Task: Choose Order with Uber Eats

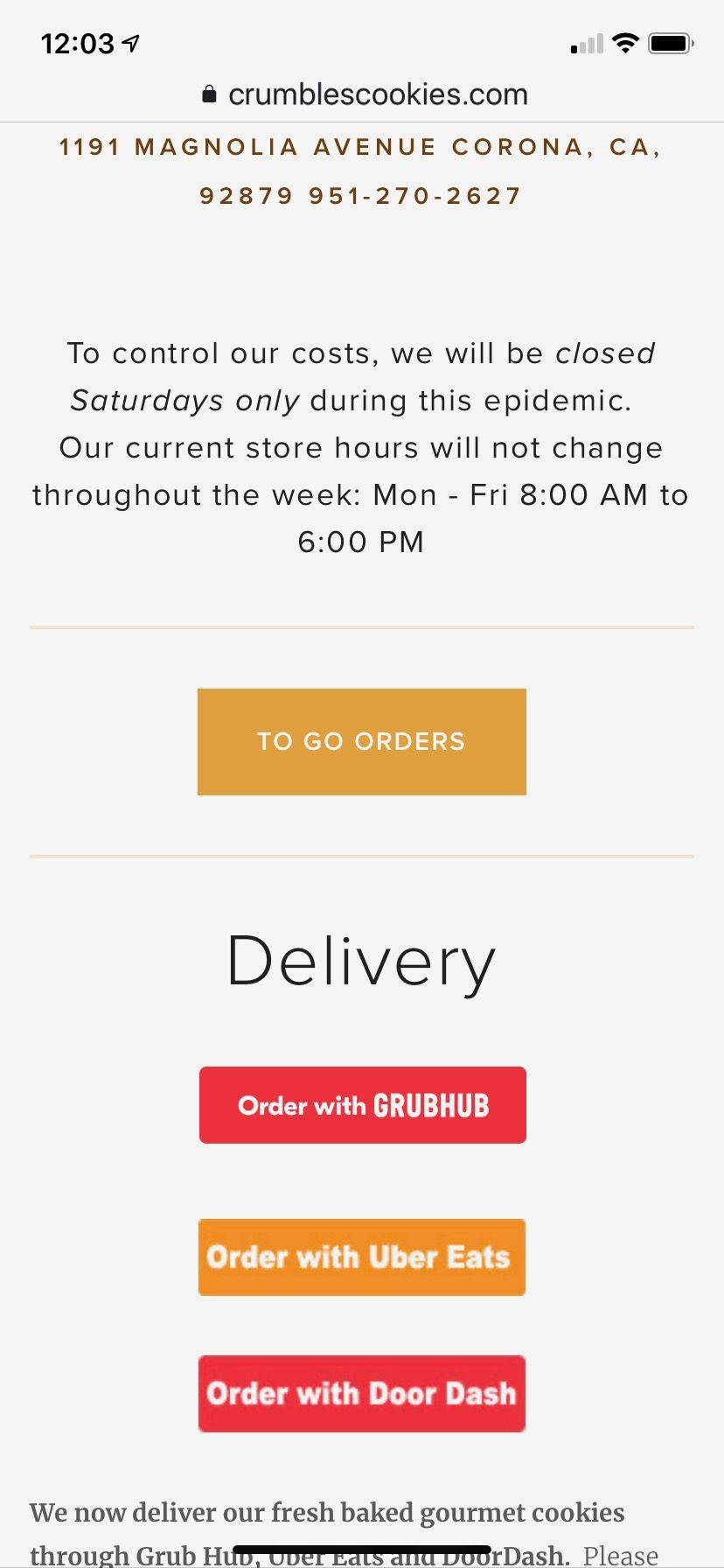Action: pos(361,1257)
